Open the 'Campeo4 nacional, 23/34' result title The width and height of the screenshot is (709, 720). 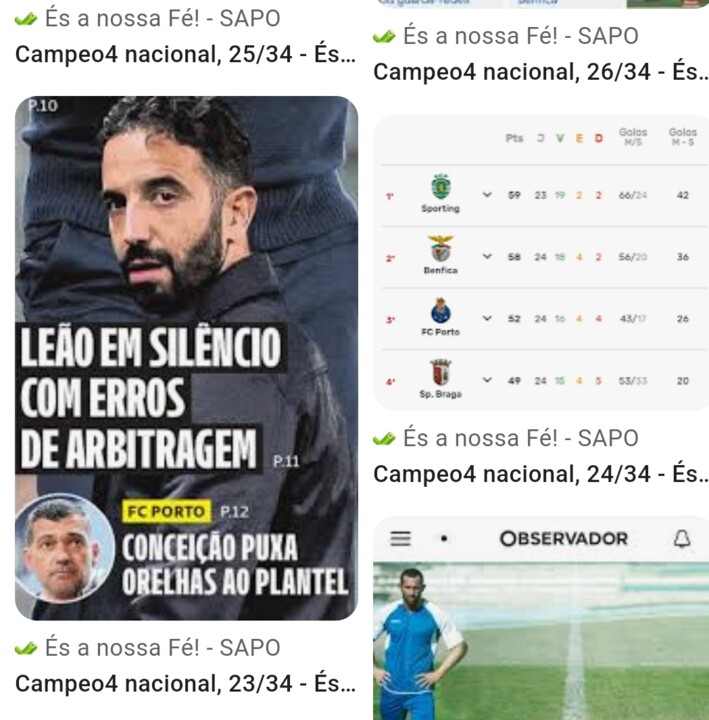click(185, 684)
